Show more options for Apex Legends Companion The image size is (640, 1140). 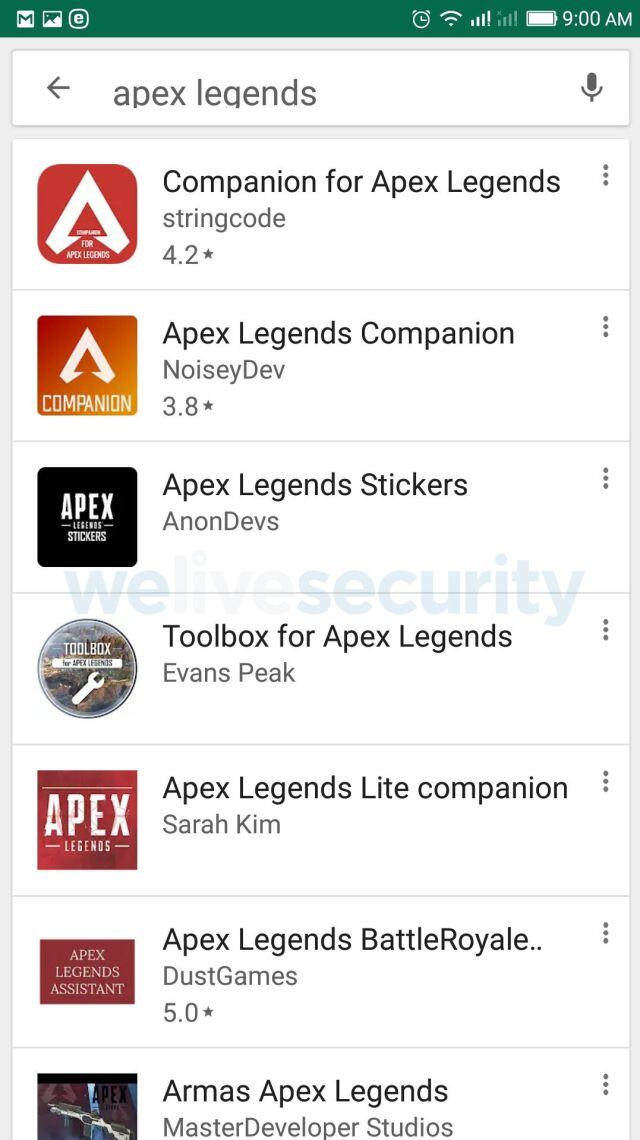click(x=605, y=327)
